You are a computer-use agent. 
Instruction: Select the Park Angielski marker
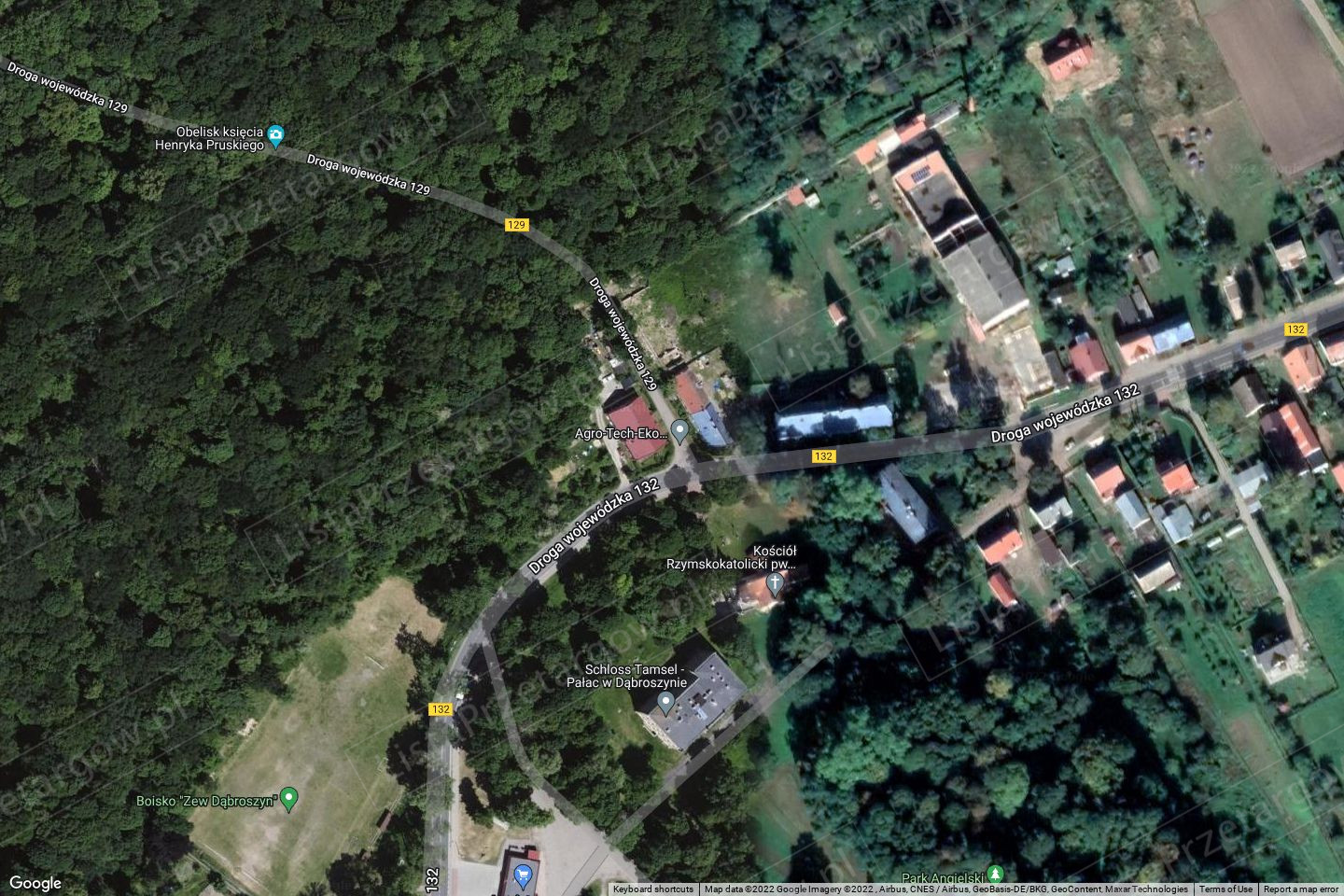coord(996,875)
